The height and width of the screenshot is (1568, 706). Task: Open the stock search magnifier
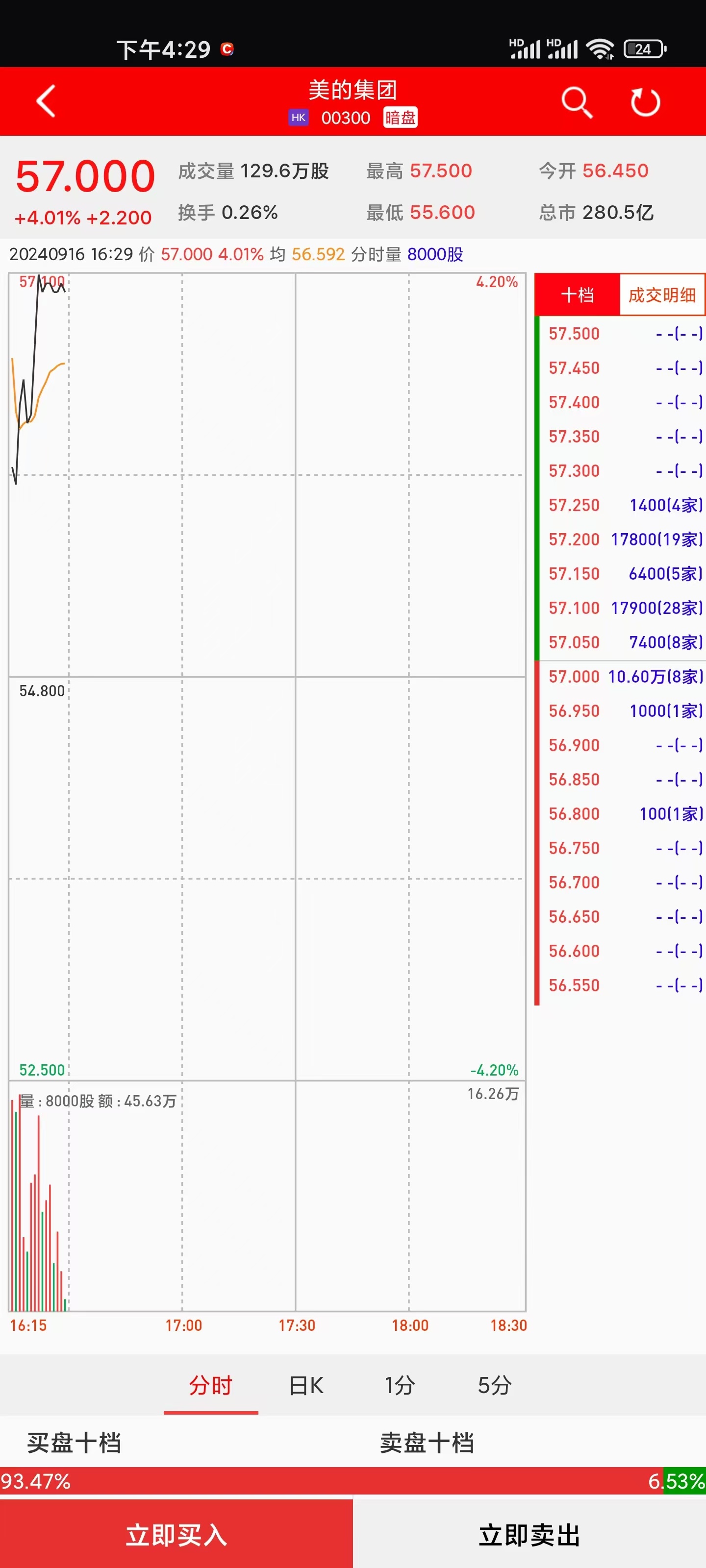(x=576, y=101)
